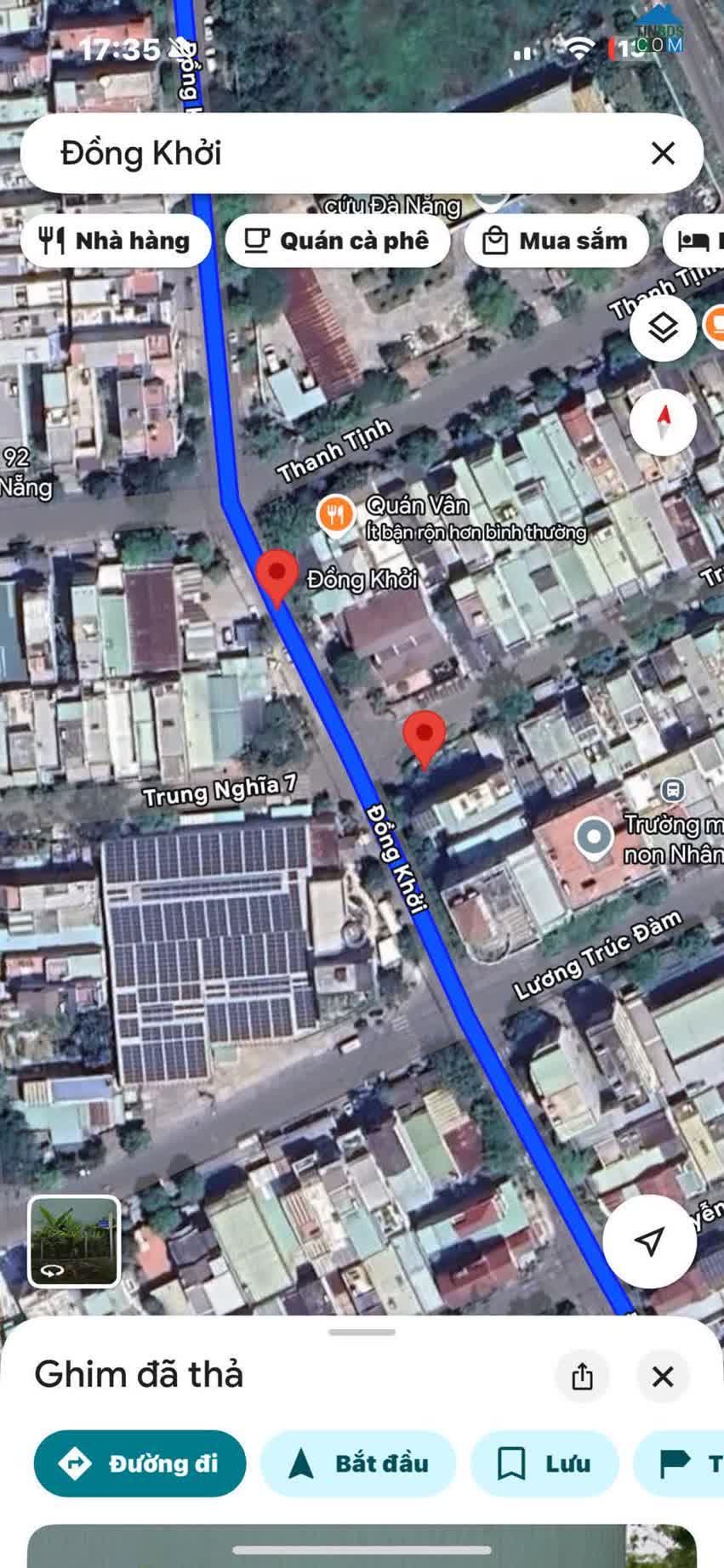Center map on my location
The width and height of the screenshot is (724, 1568).
tap(649, 1241)
